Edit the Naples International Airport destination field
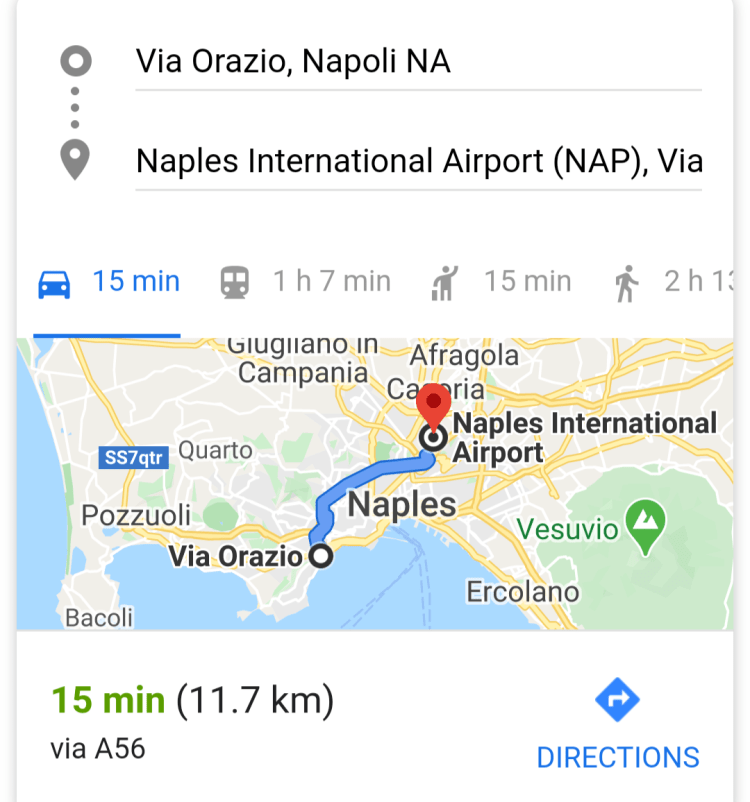The height and width of the screenshot is (802, 750). coord(417,161)
